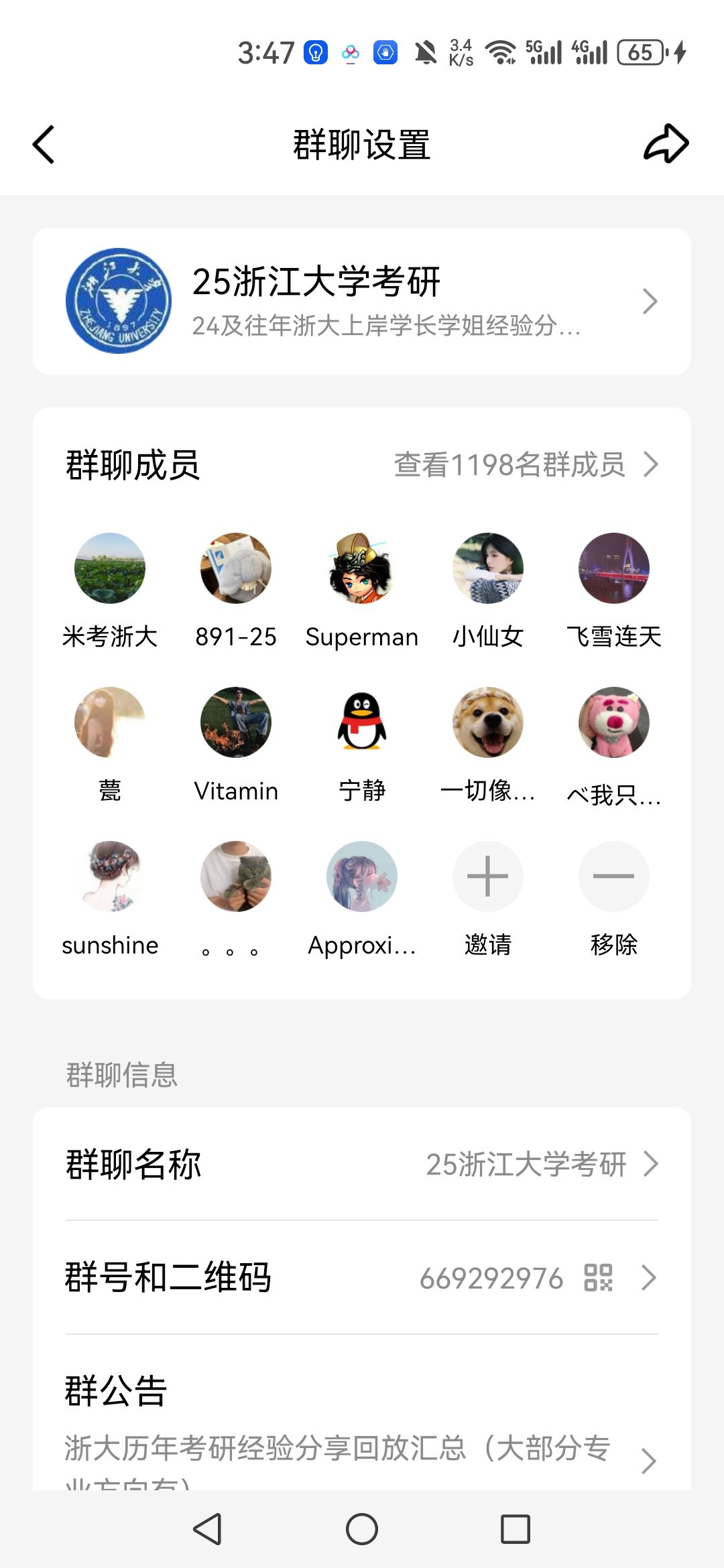Invite new members with the 邀请 button

point(488,876)
